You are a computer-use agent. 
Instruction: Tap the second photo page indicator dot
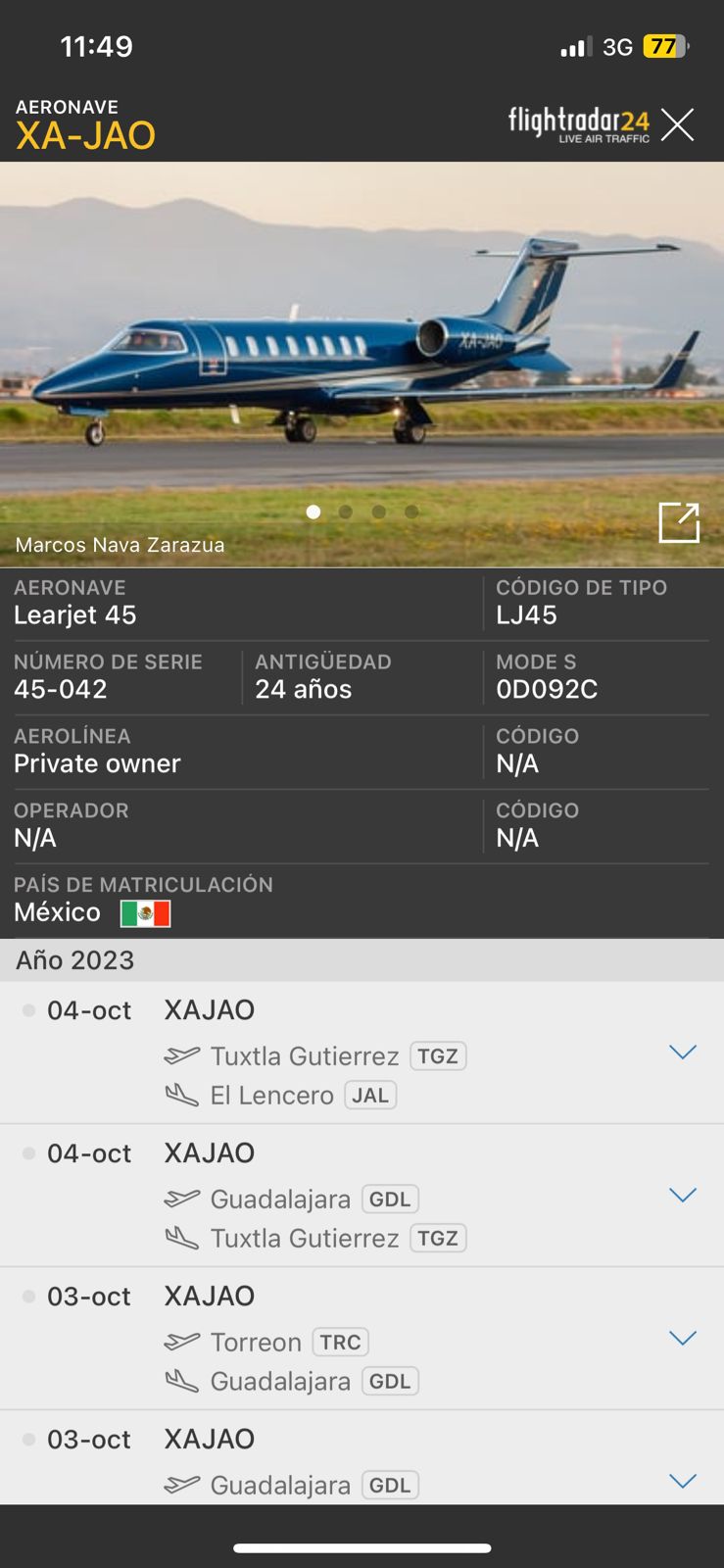(x=346, y=512)
